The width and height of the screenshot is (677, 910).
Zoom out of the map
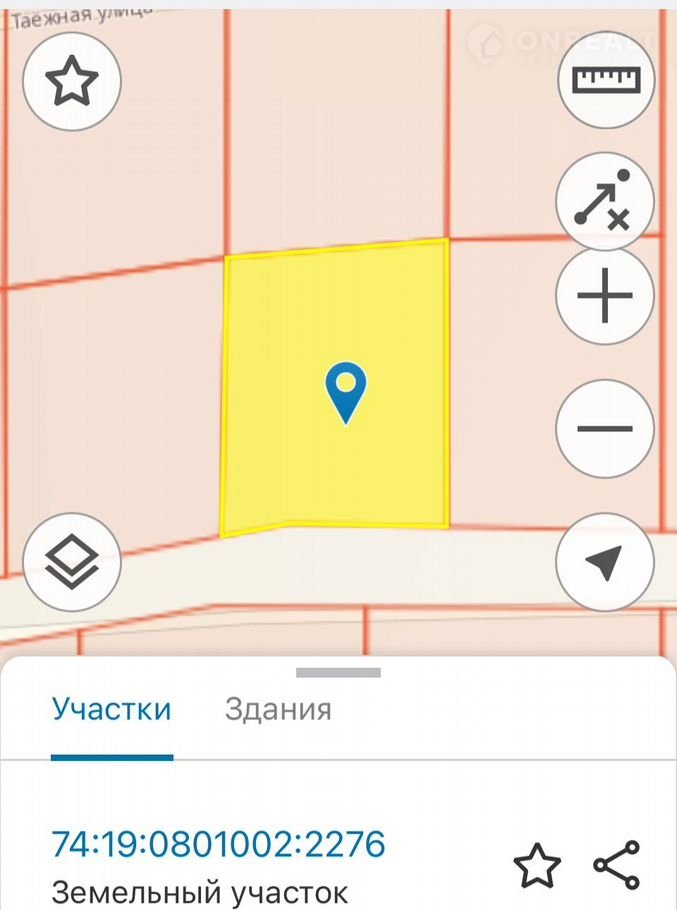point(605,428)
